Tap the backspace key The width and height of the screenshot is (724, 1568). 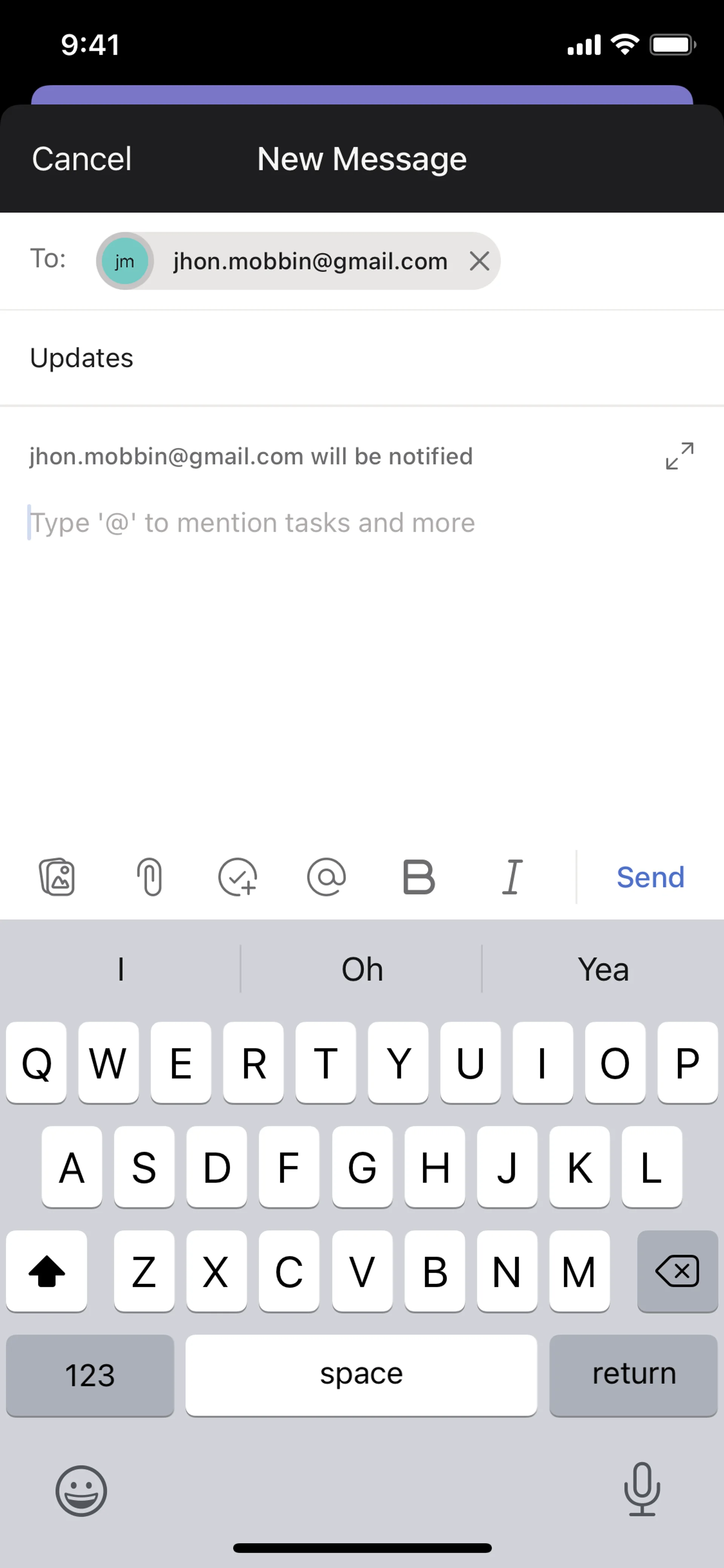676,1272
